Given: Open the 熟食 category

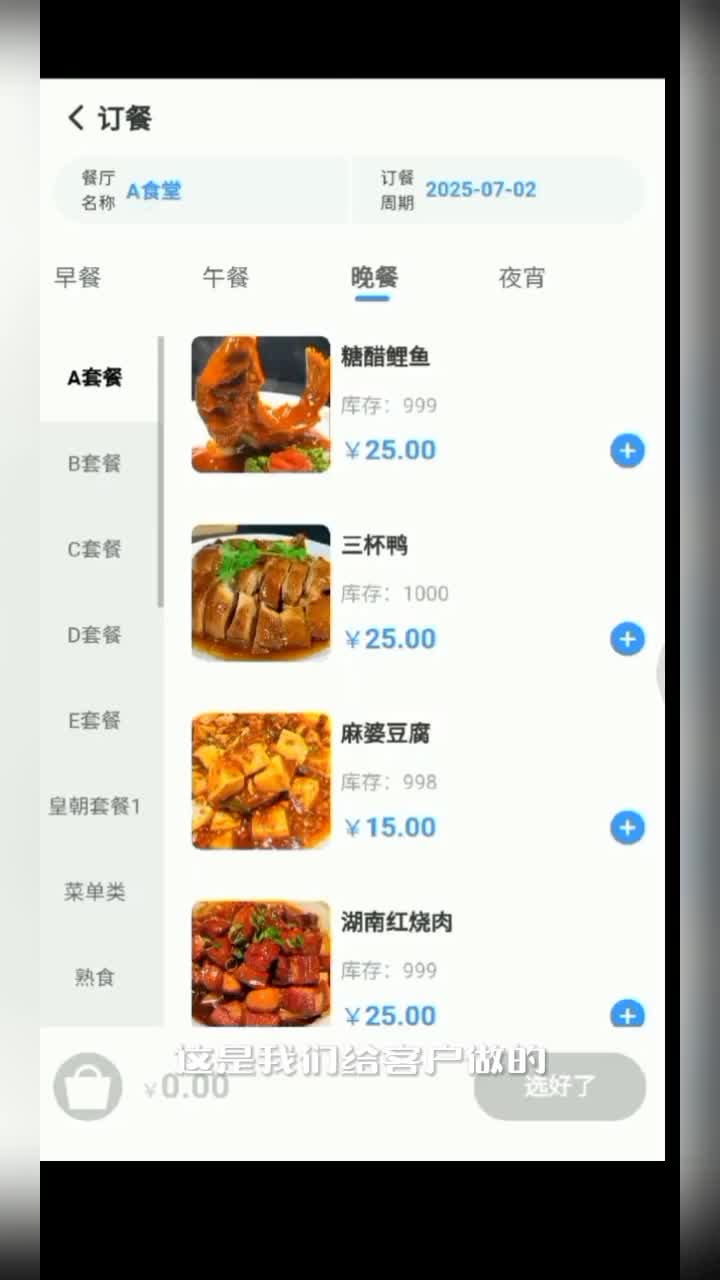Looking at the screenshot, I should (x=95, y=977).
